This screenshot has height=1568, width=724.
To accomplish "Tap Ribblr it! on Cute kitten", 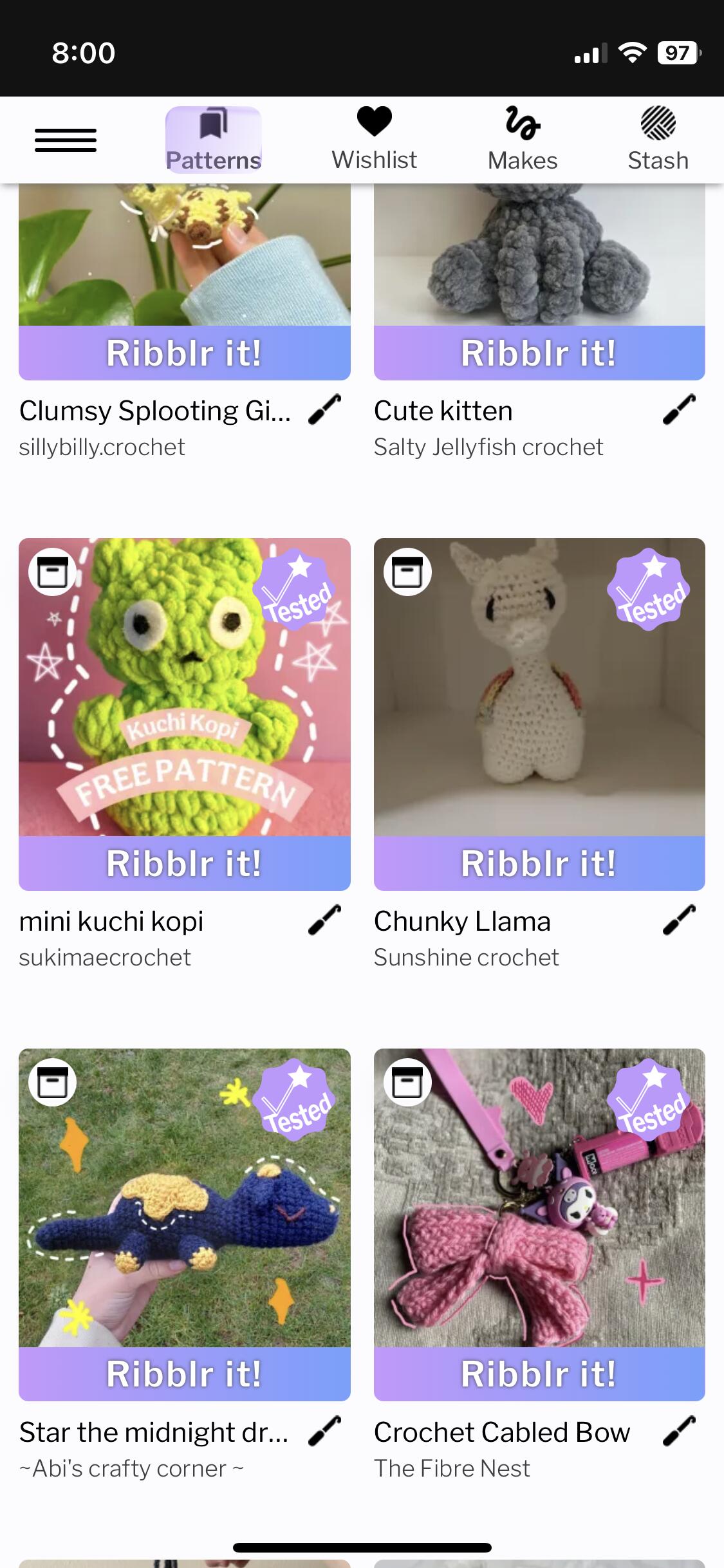I will [539, 353].
